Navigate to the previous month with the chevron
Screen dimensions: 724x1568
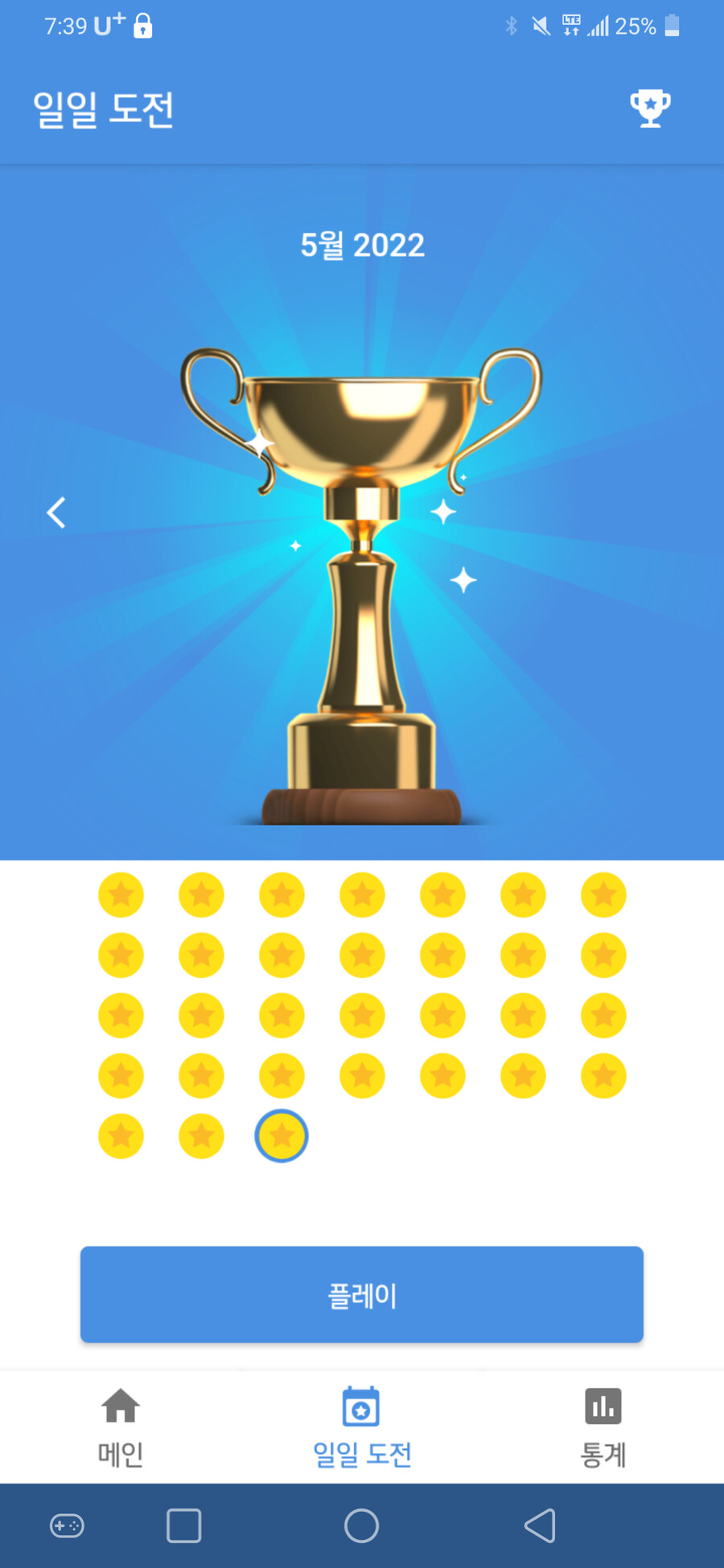(56, 512)
